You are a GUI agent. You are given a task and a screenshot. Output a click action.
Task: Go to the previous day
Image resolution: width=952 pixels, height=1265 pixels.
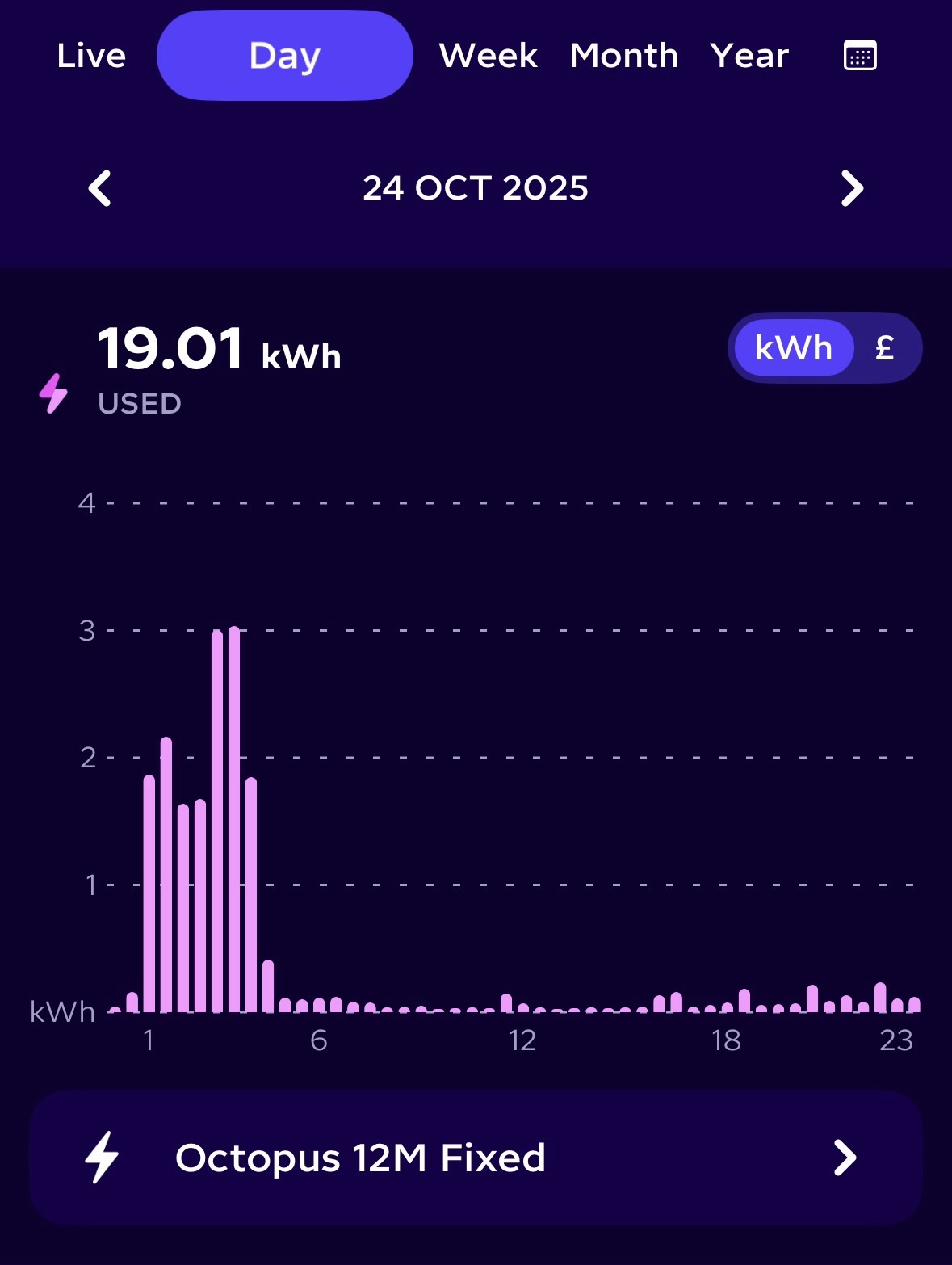[100, 189]
